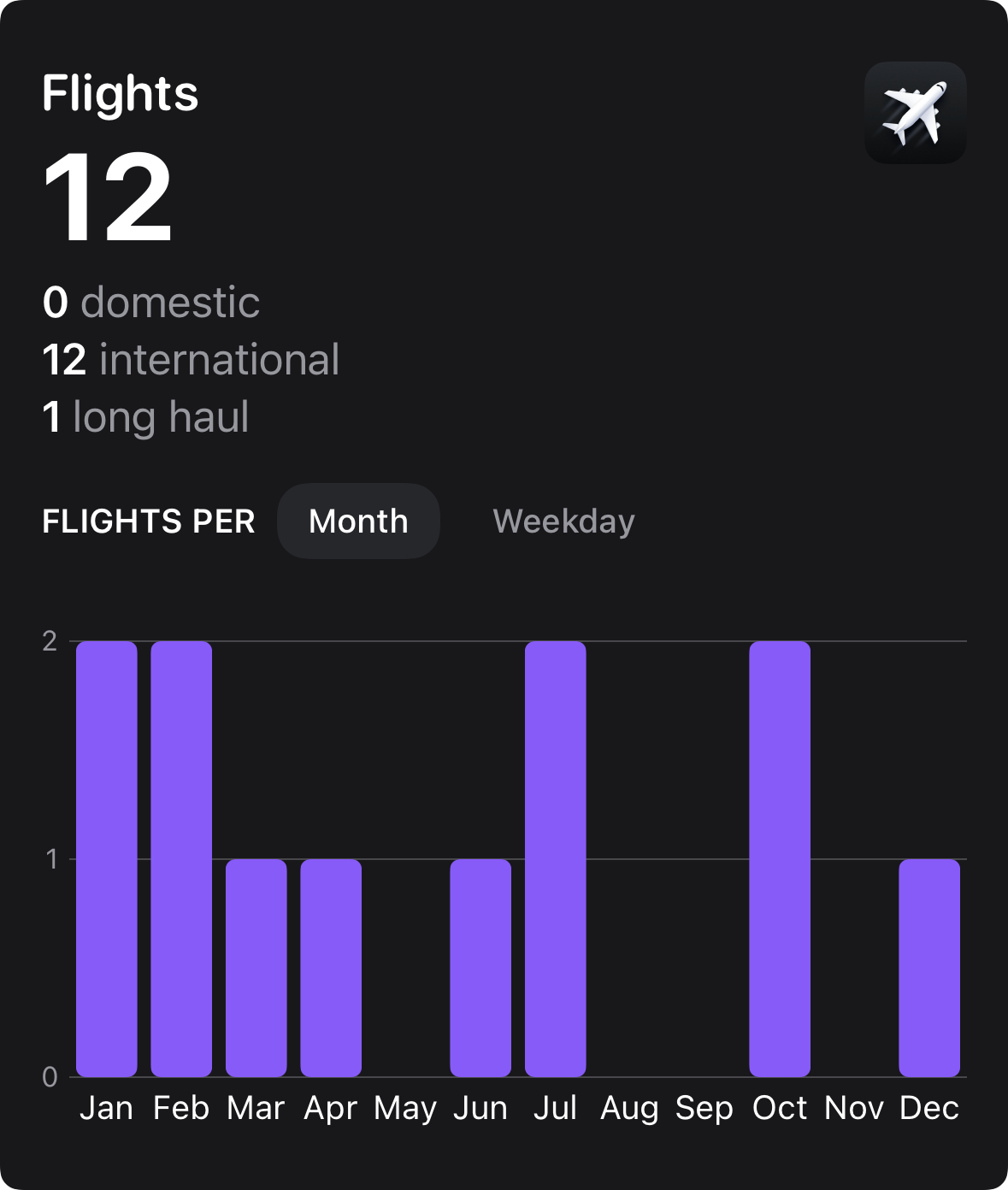
Task: Select the Month segment
Action: tap(358, 521)
